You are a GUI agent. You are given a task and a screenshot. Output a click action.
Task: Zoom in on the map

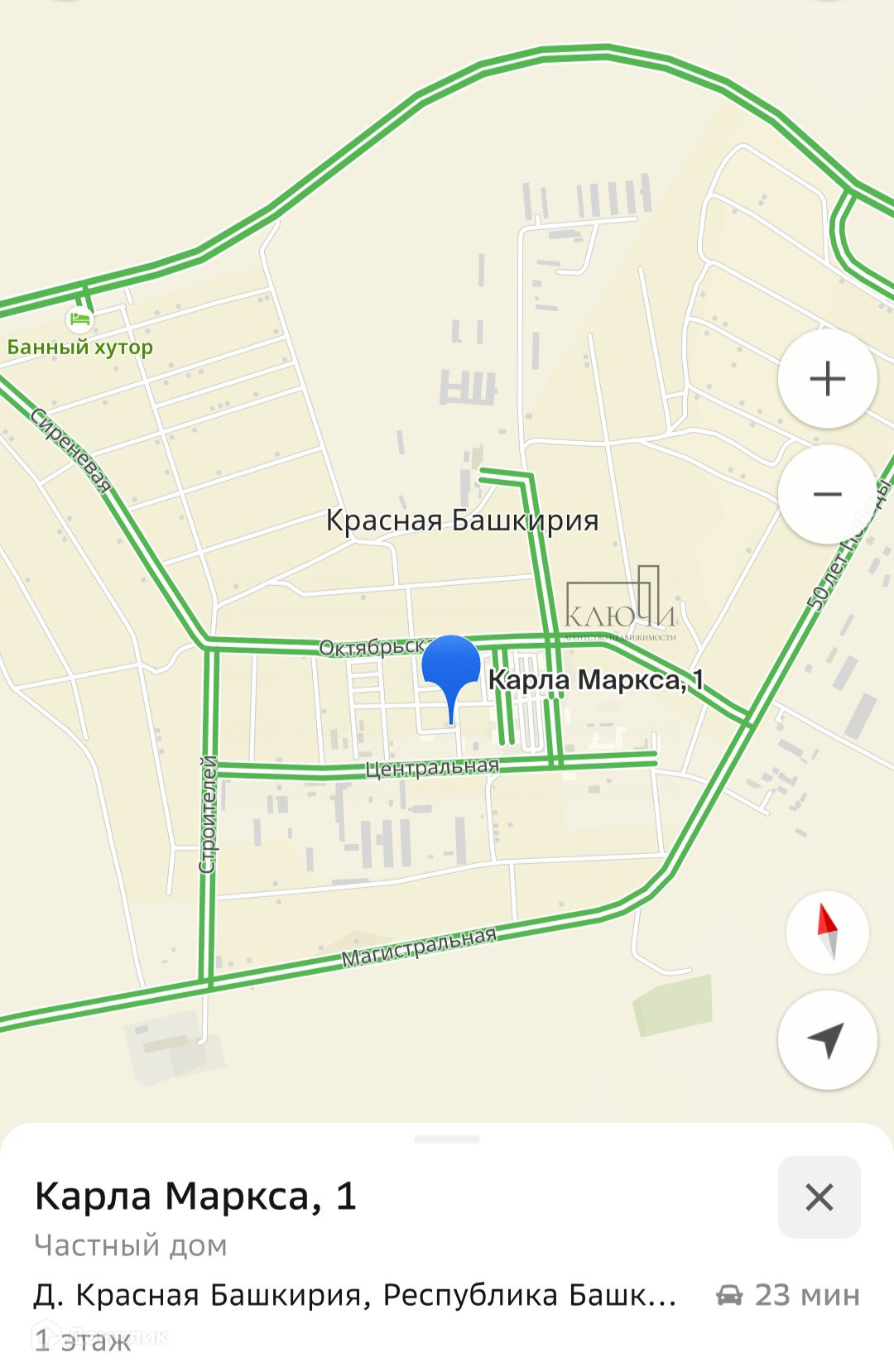[827, 379]
